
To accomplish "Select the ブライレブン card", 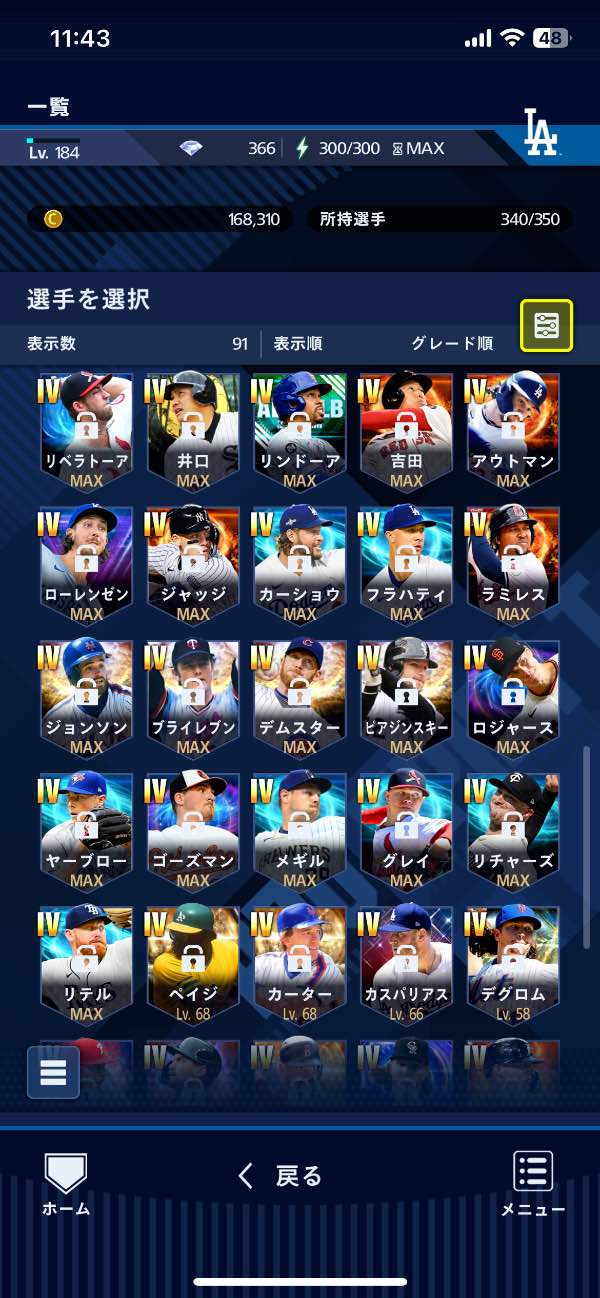I will coord(193,696).
